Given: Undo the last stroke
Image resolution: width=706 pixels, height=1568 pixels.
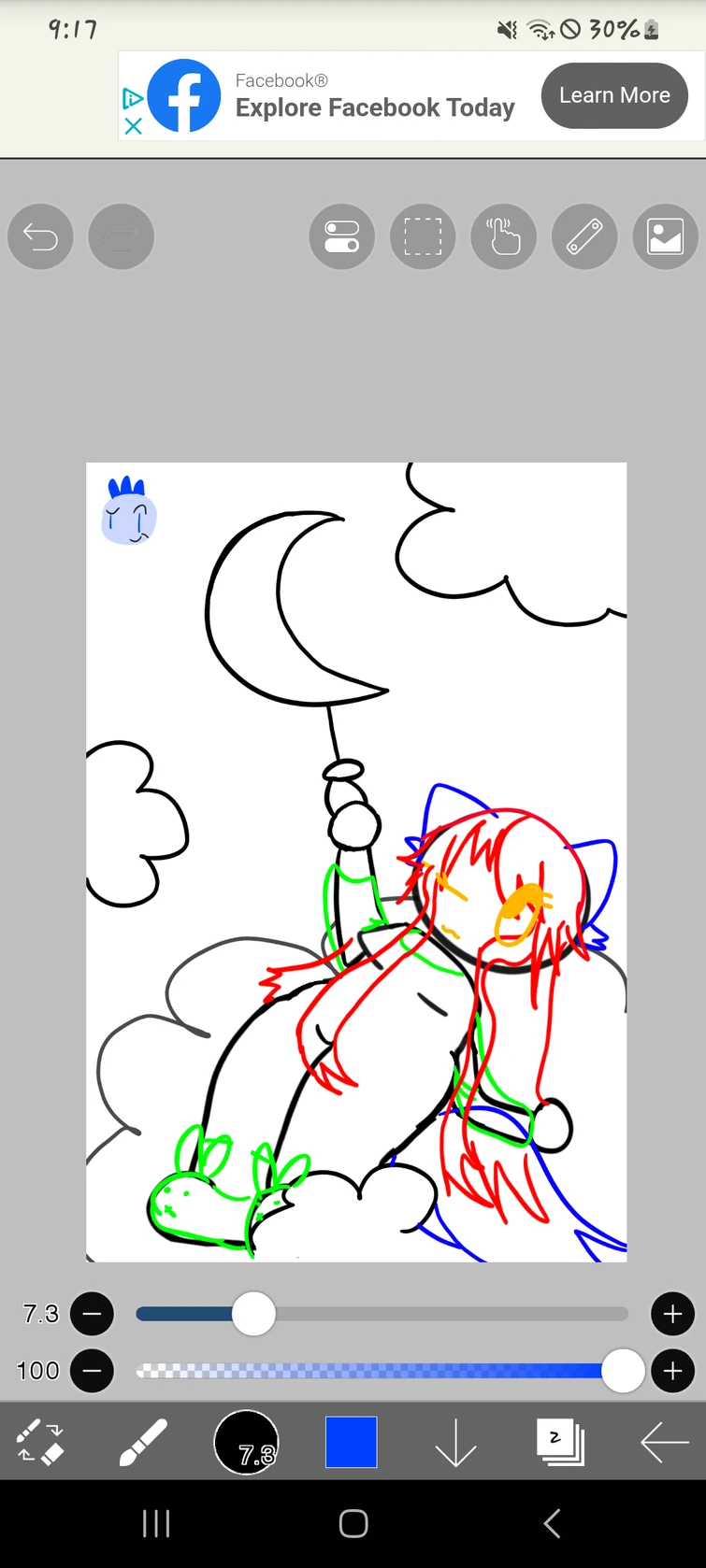Looking at the screenshot, I should [x=40, y=236].
